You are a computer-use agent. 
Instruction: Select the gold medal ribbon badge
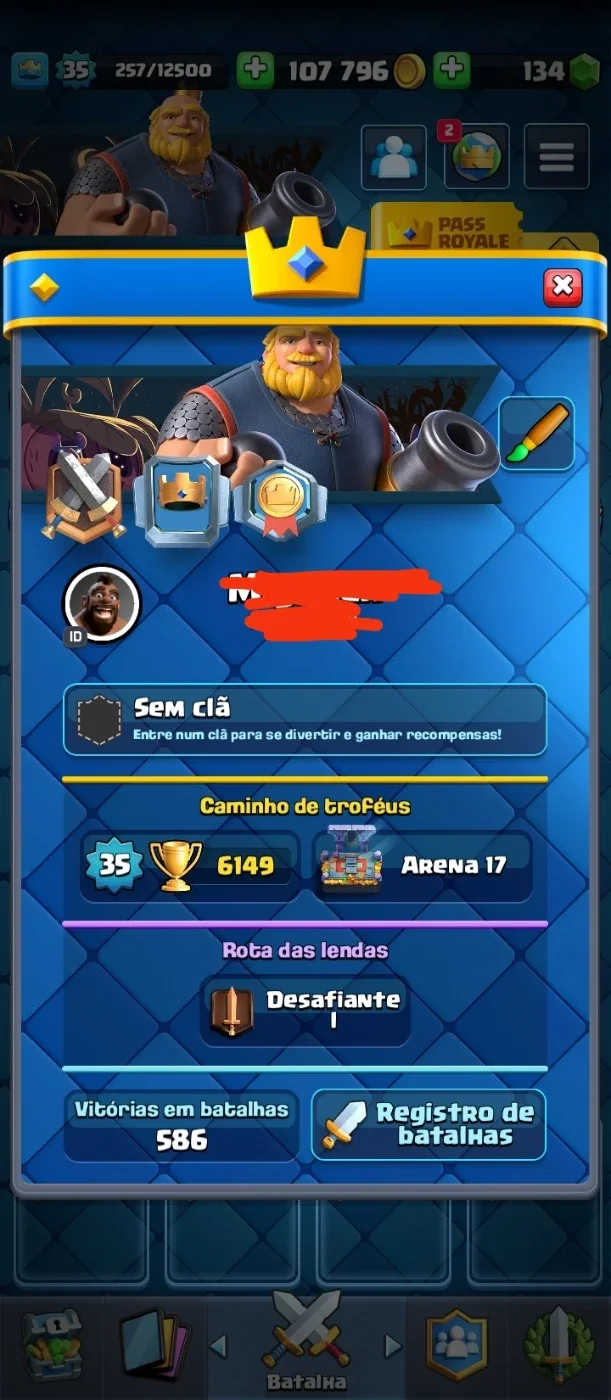(280, 500)
